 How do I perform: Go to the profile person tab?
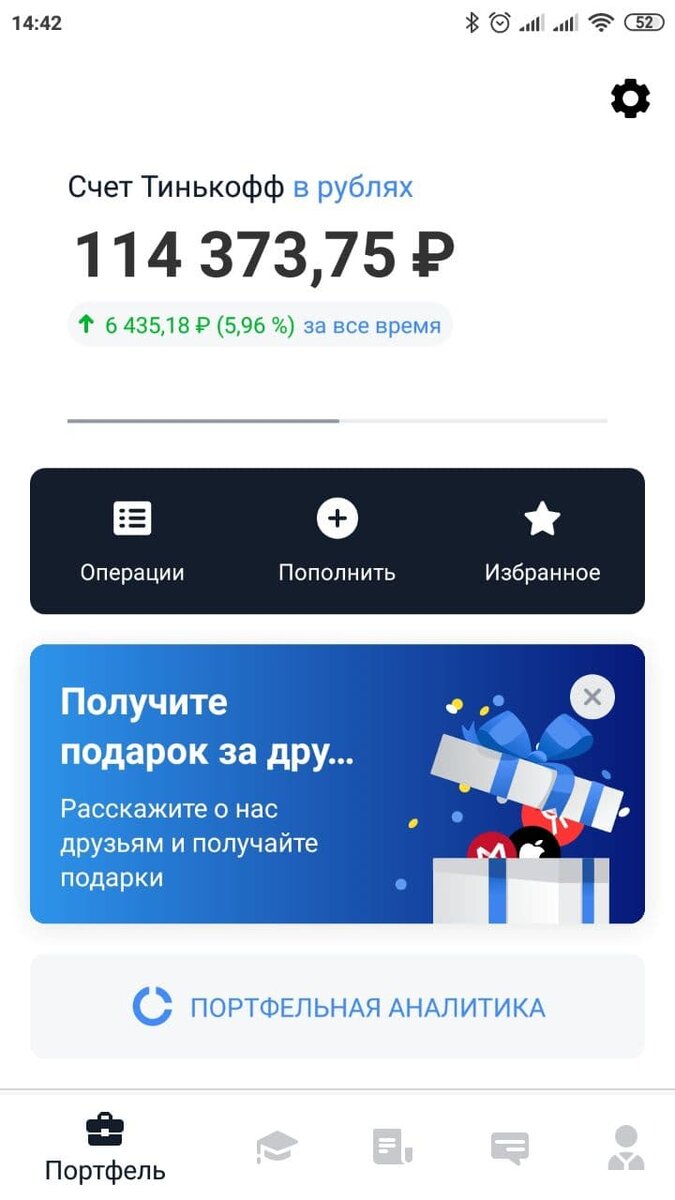click(x=626, y=1146)
